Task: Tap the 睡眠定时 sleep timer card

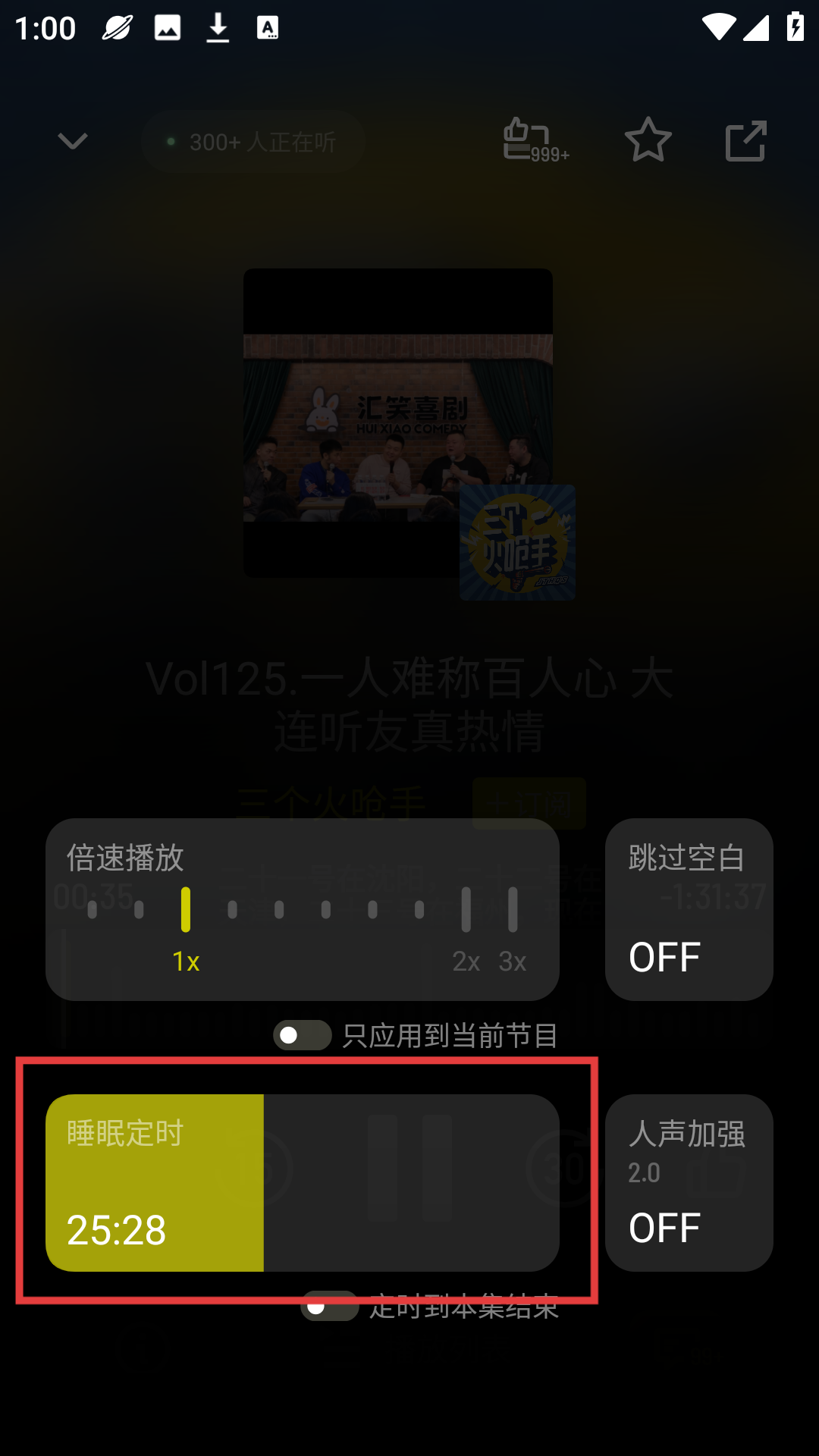Action: [x=302, y=1182]
